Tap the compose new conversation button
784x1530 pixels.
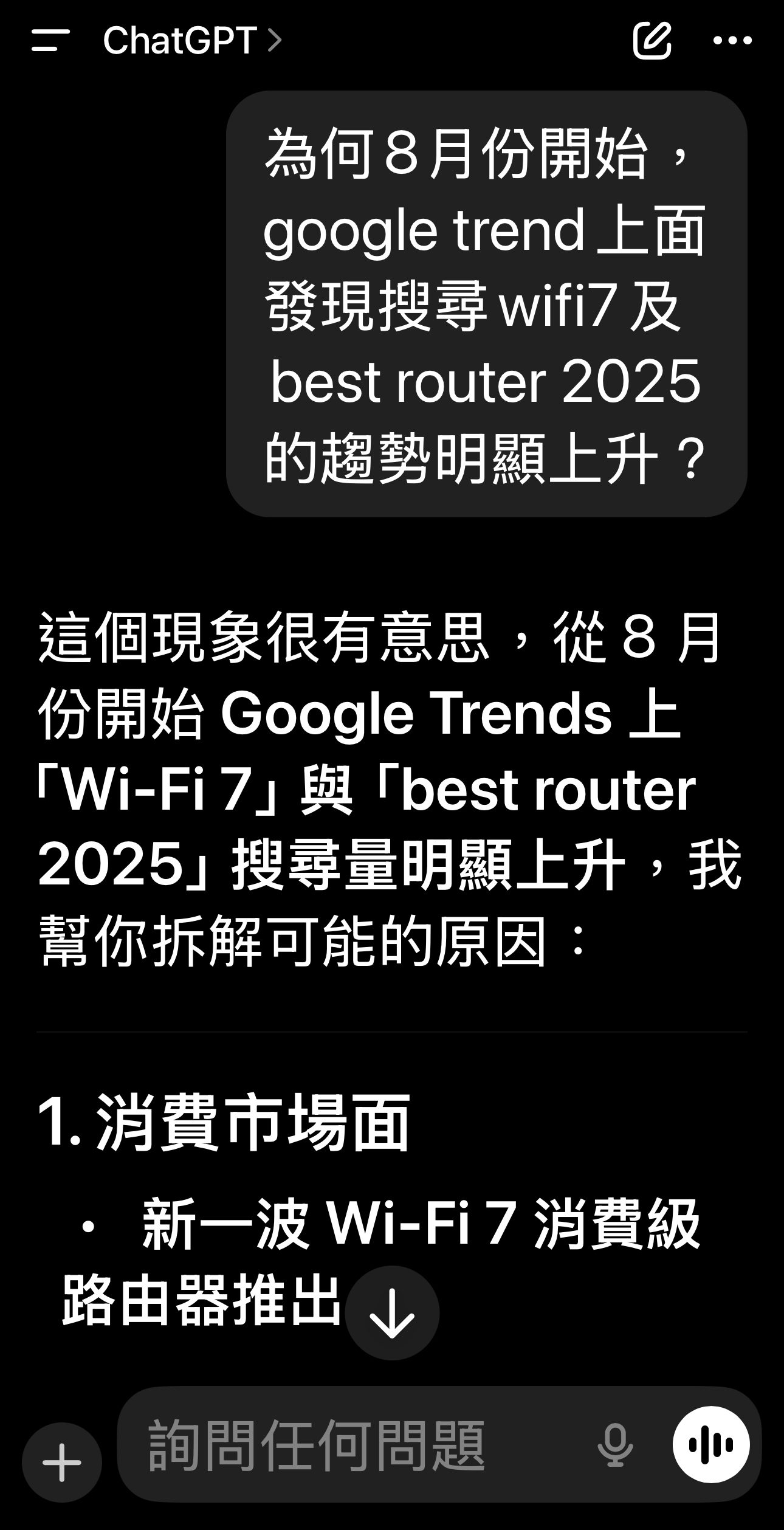pyautogui.click(x=652, y=41)
